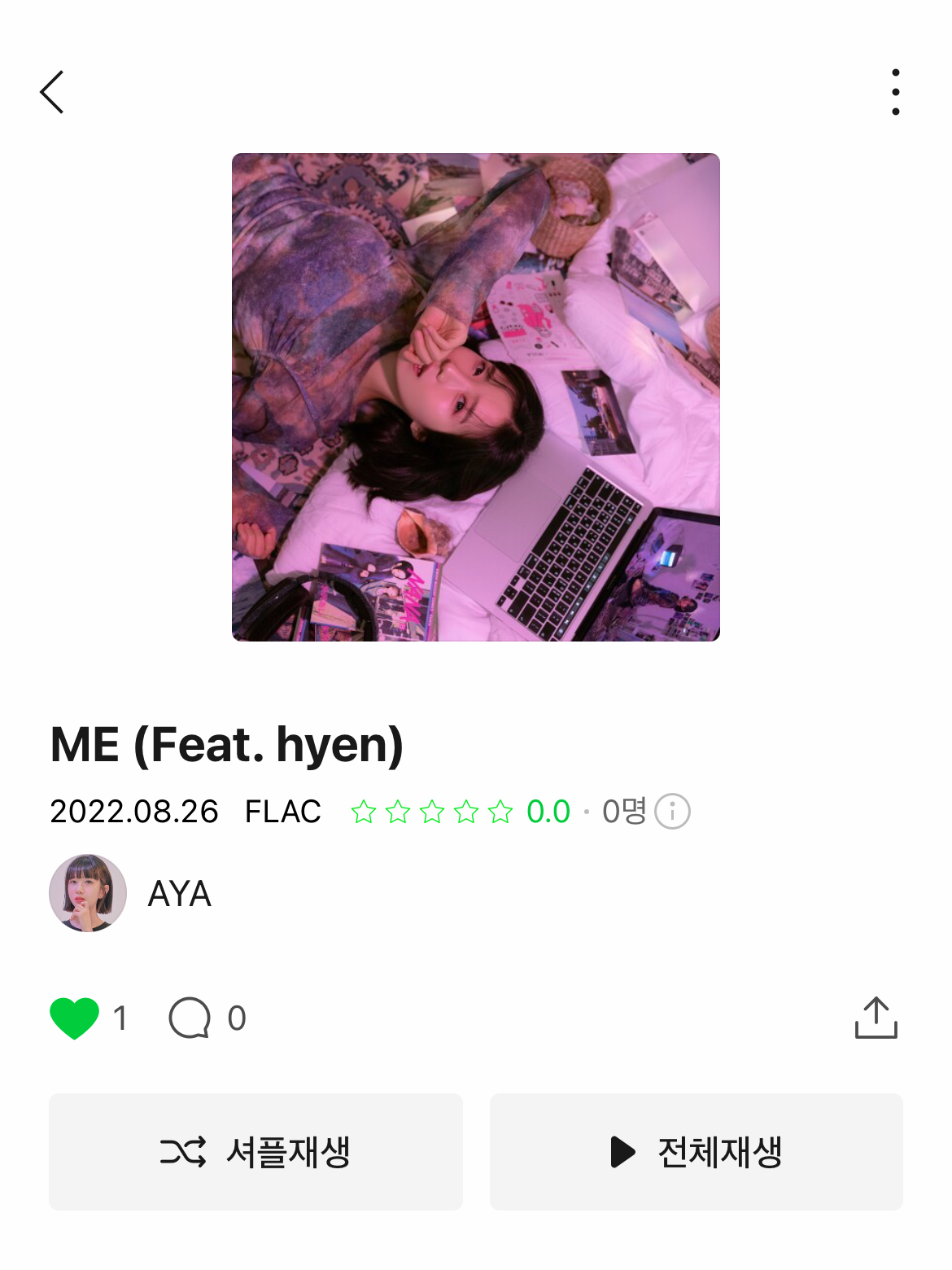952x1270 pixels.
Task: Go back to the previous screen
Action: [52, 92]
